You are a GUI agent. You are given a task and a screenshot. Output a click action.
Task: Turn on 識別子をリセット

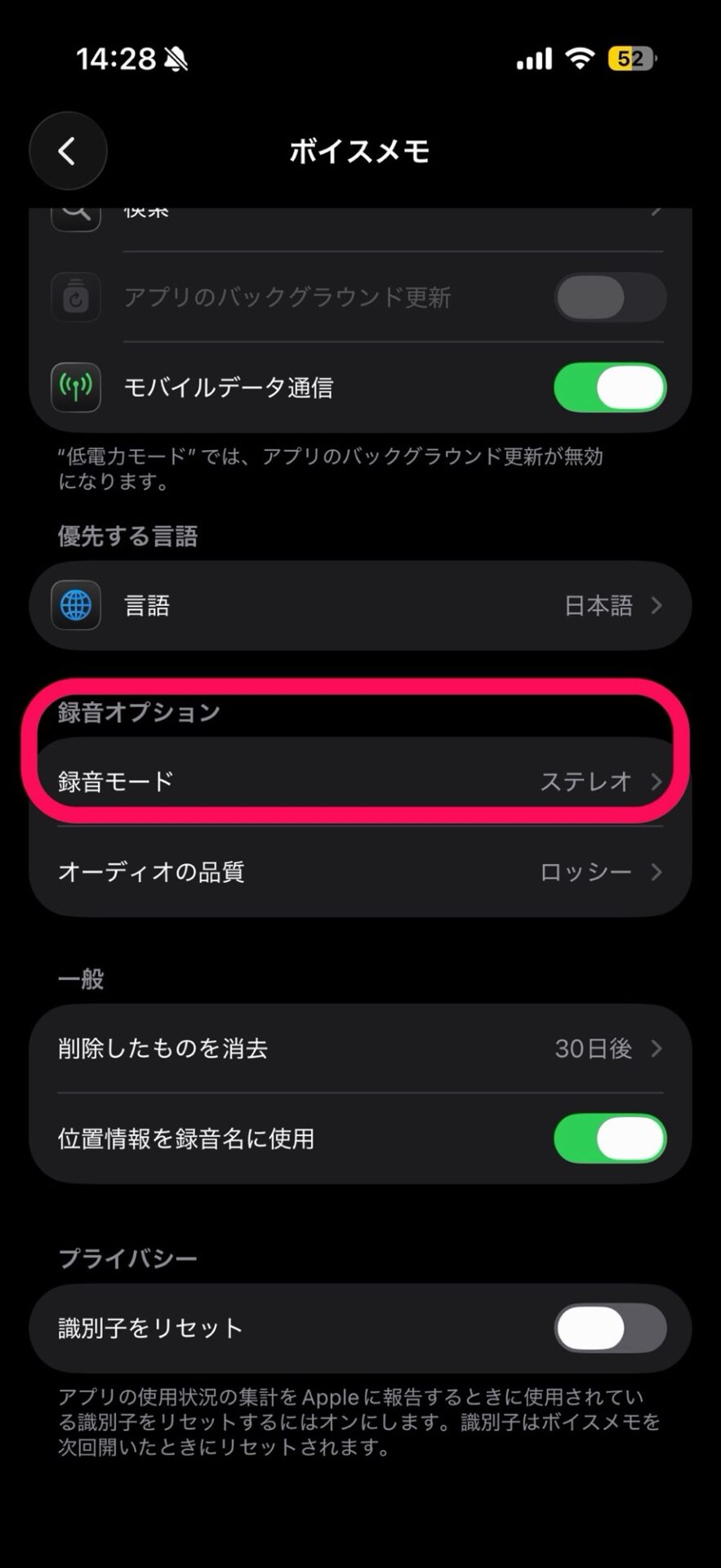click(609, 1328)
